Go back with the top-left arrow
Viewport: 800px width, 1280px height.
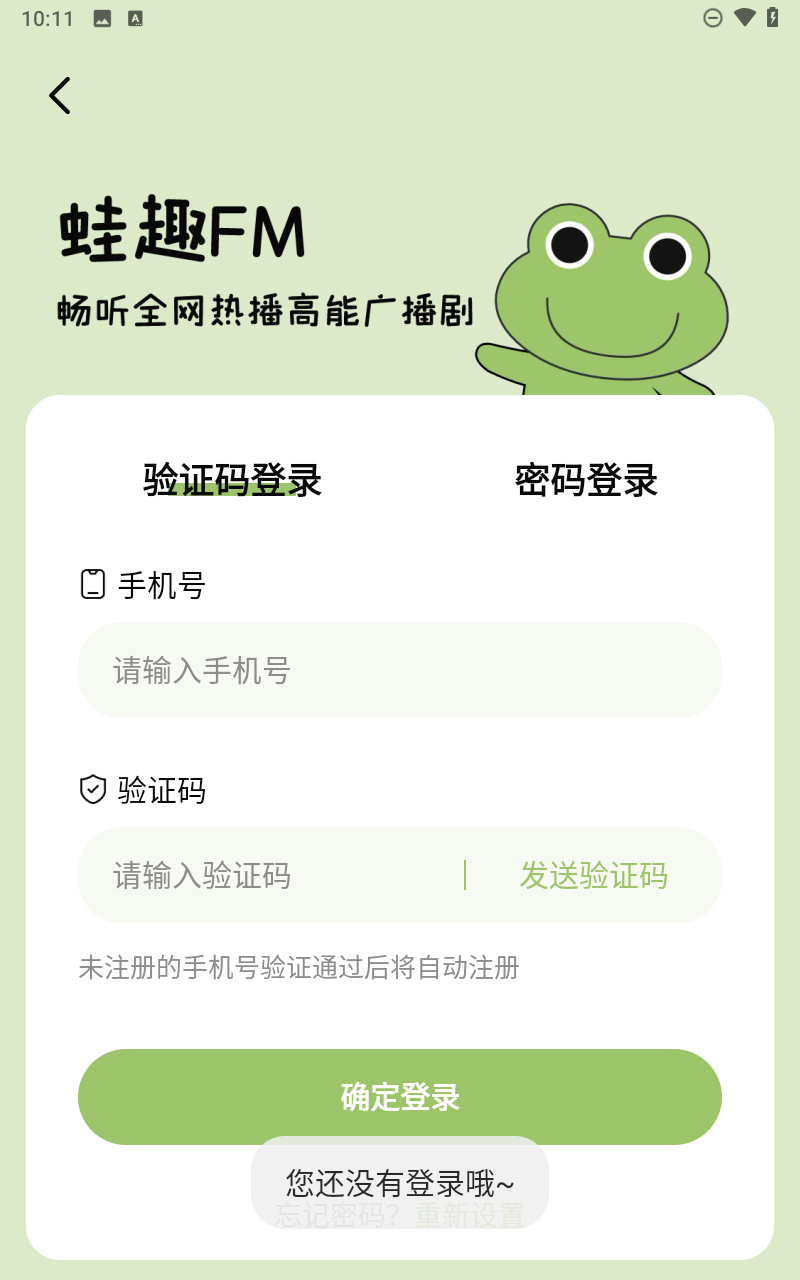[x=60, y=96]
